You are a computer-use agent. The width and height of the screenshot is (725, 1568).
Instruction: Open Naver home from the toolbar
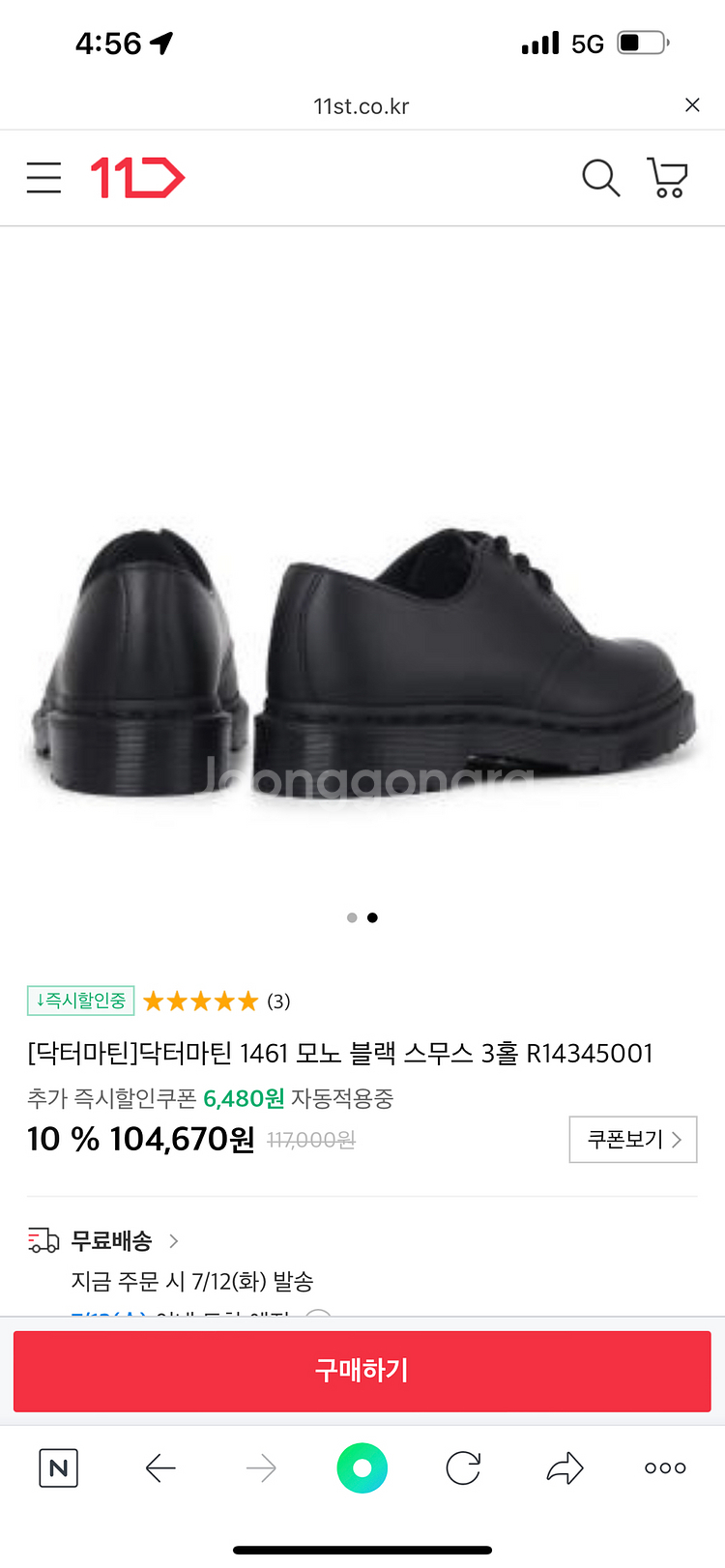point(58,1468)
